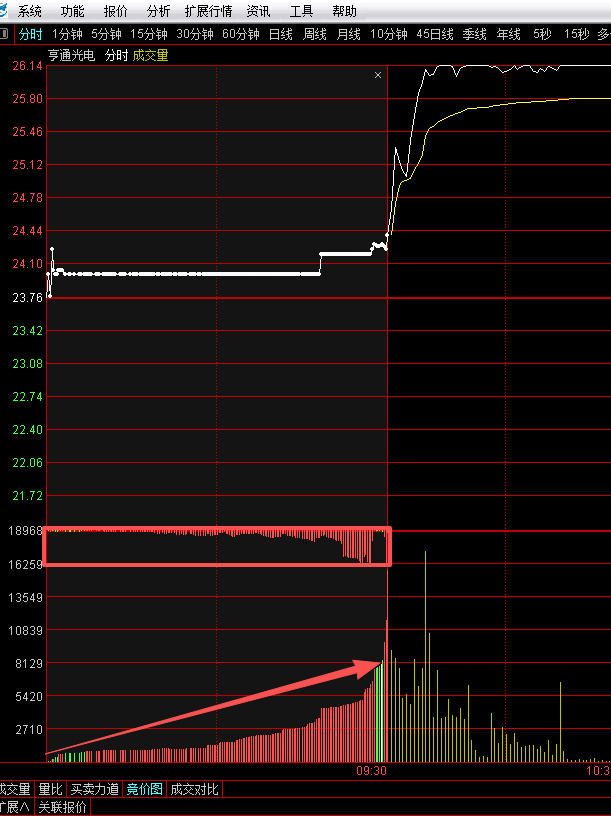Screen dimensions: 611x816
Task: Switch to the 5分钟 chart period
Action: [x=106, y=34]
